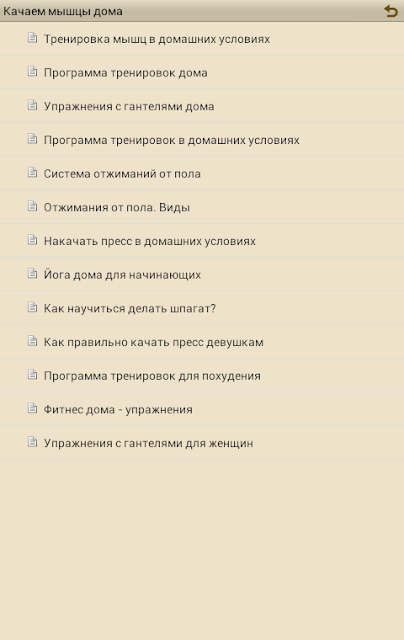This screenshot has width=404, height=640.
Task: Open Тренировка мышц в домашних условиях
Action: (x=202, y=39)
